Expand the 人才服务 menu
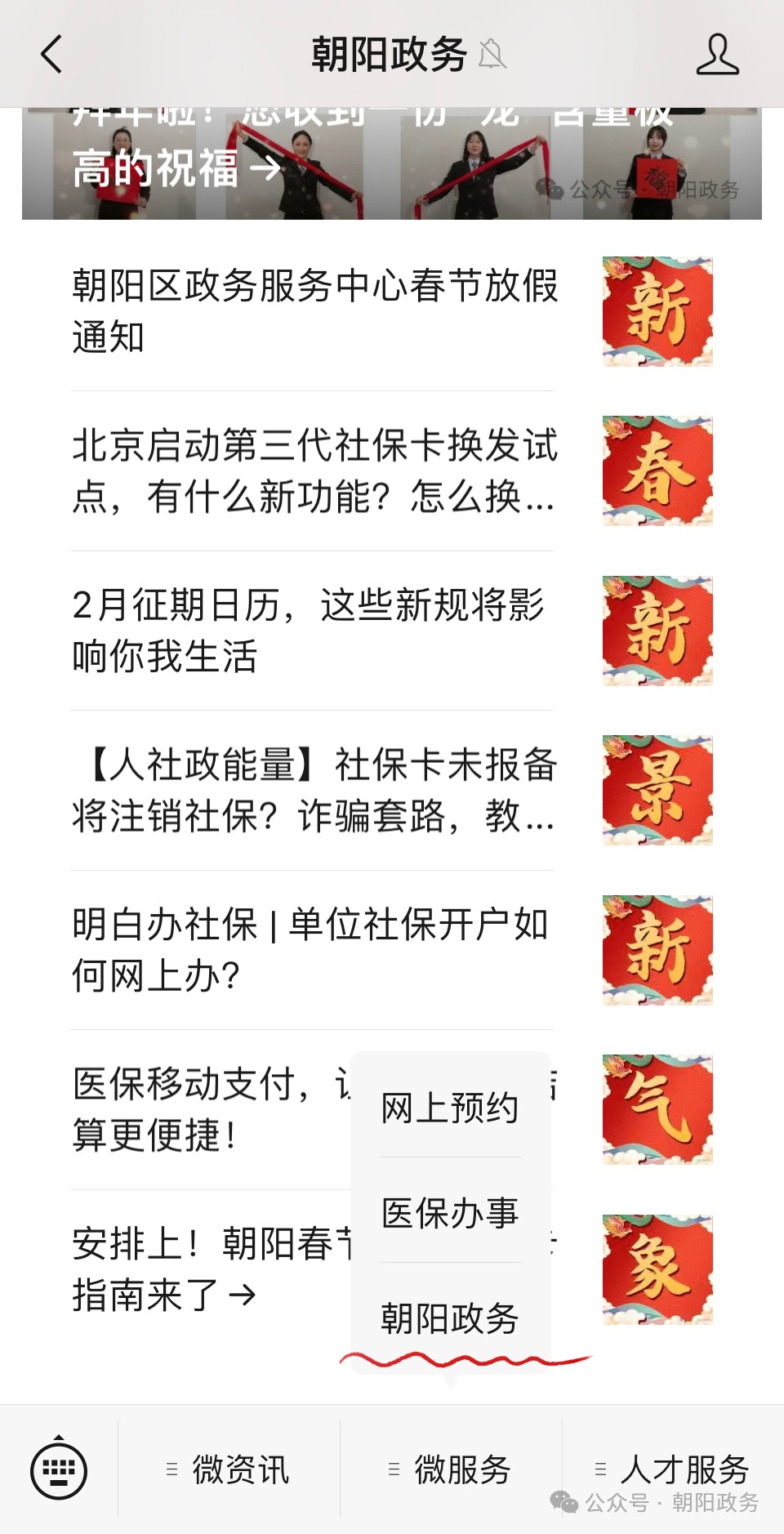784x1534 pixels. (672, 1469)
